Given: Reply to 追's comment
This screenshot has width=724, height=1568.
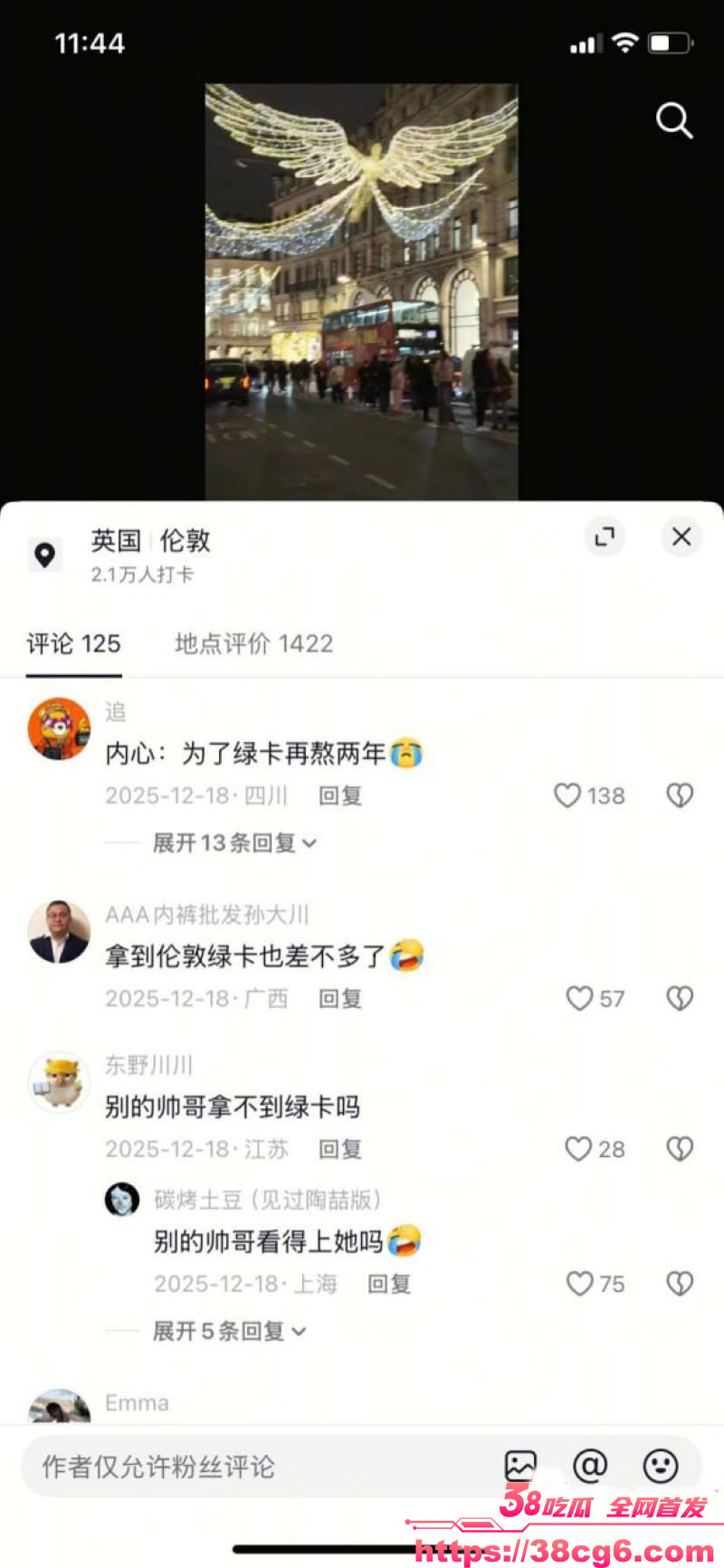Looking at the screenshot, I should tap(340, 795).
